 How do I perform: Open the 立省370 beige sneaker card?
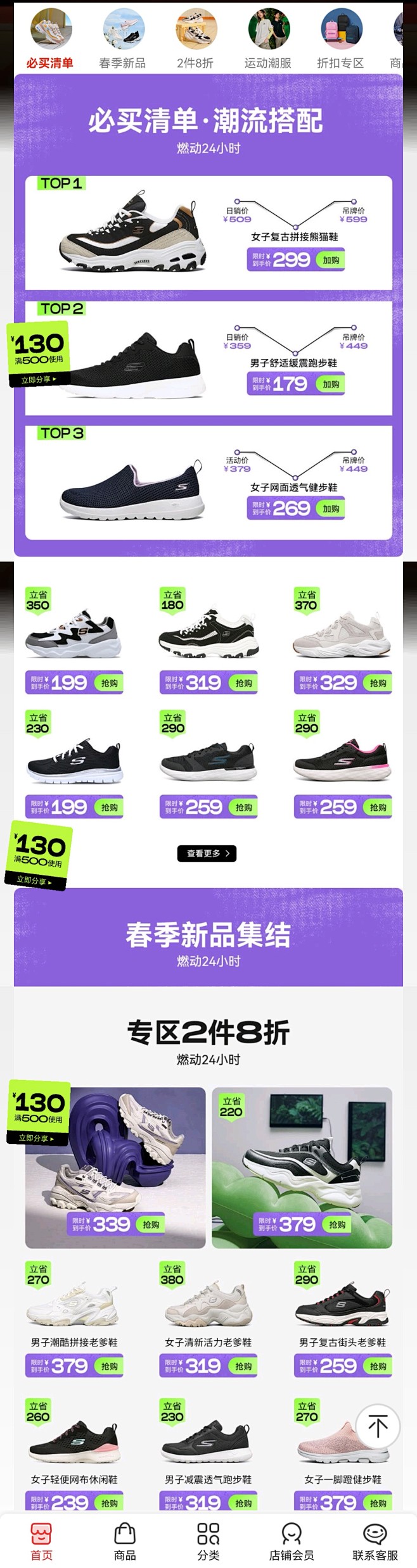pos(342,639)
